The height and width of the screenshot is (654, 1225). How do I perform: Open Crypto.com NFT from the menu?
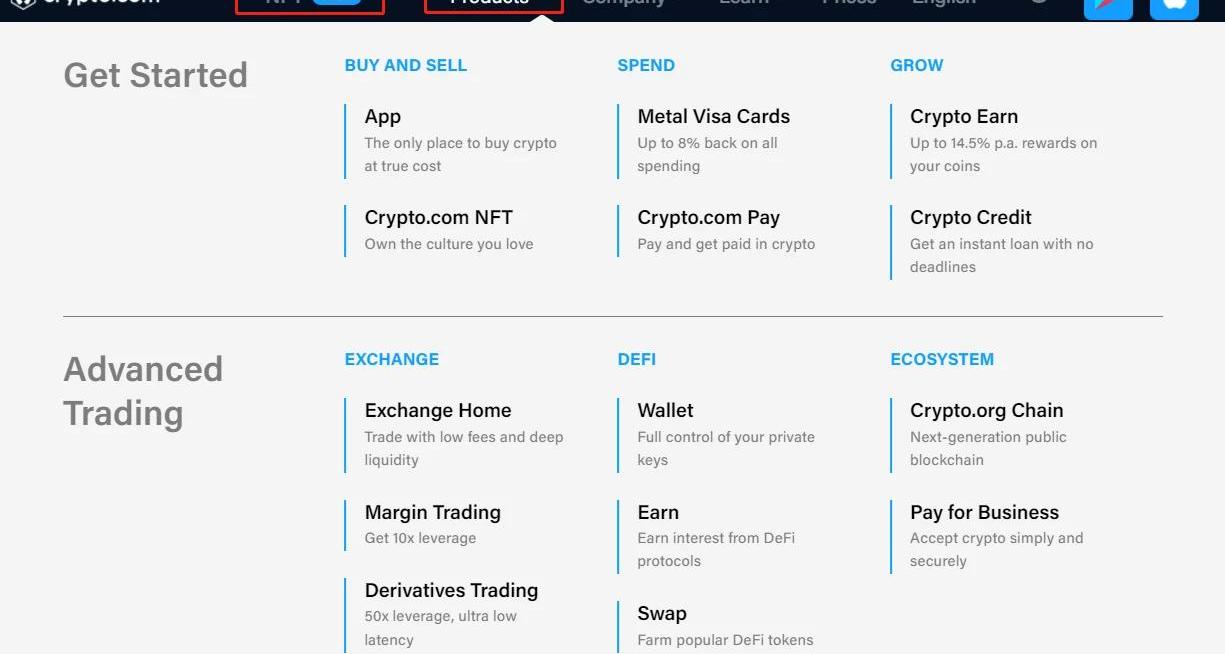[438, 218]
